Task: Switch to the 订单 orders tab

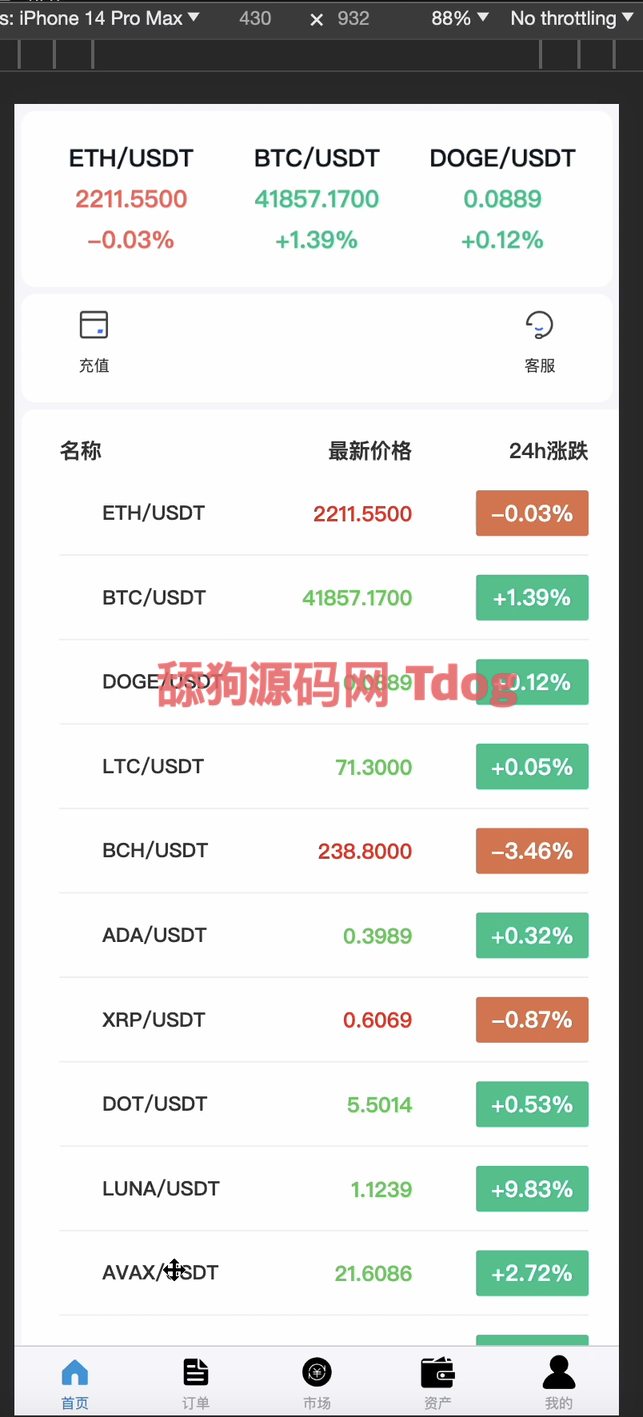Action: pos(196,1383)
